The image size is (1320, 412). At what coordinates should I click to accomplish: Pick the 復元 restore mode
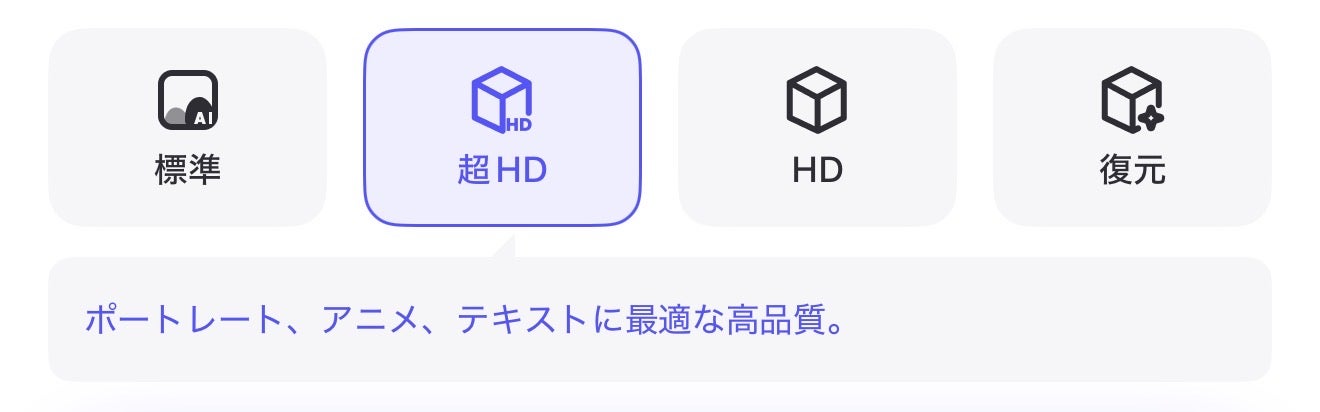(x=1132, y=128)
